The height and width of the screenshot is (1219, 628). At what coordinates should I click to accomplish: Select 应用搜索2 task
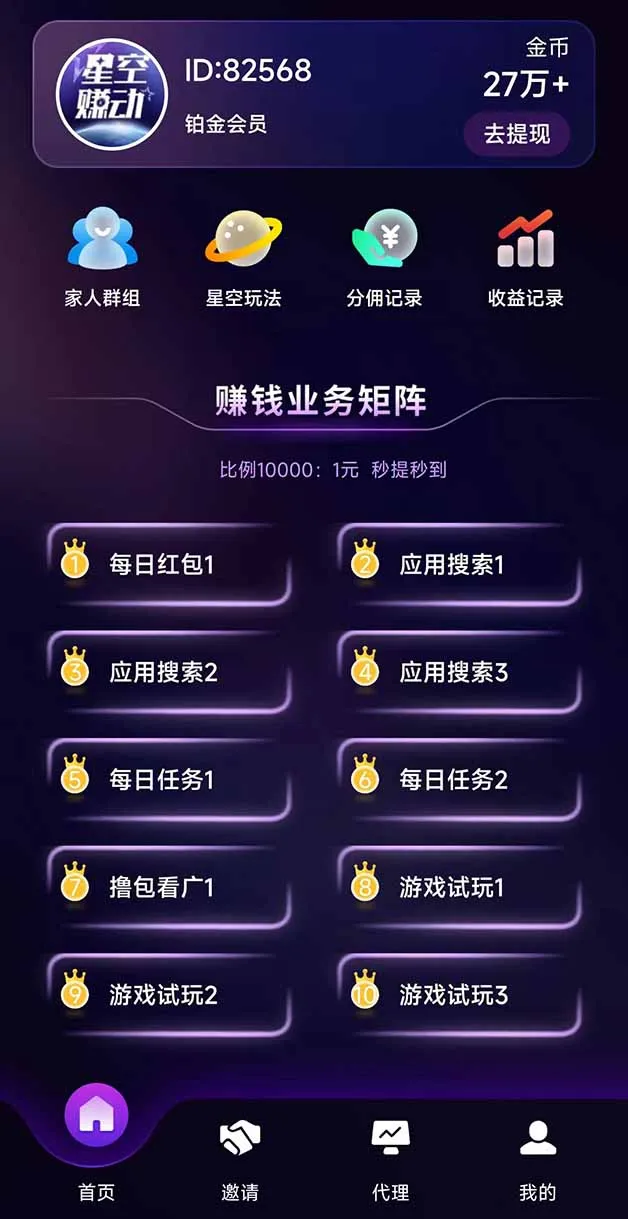pyautogui.click(x=168, y=672)
